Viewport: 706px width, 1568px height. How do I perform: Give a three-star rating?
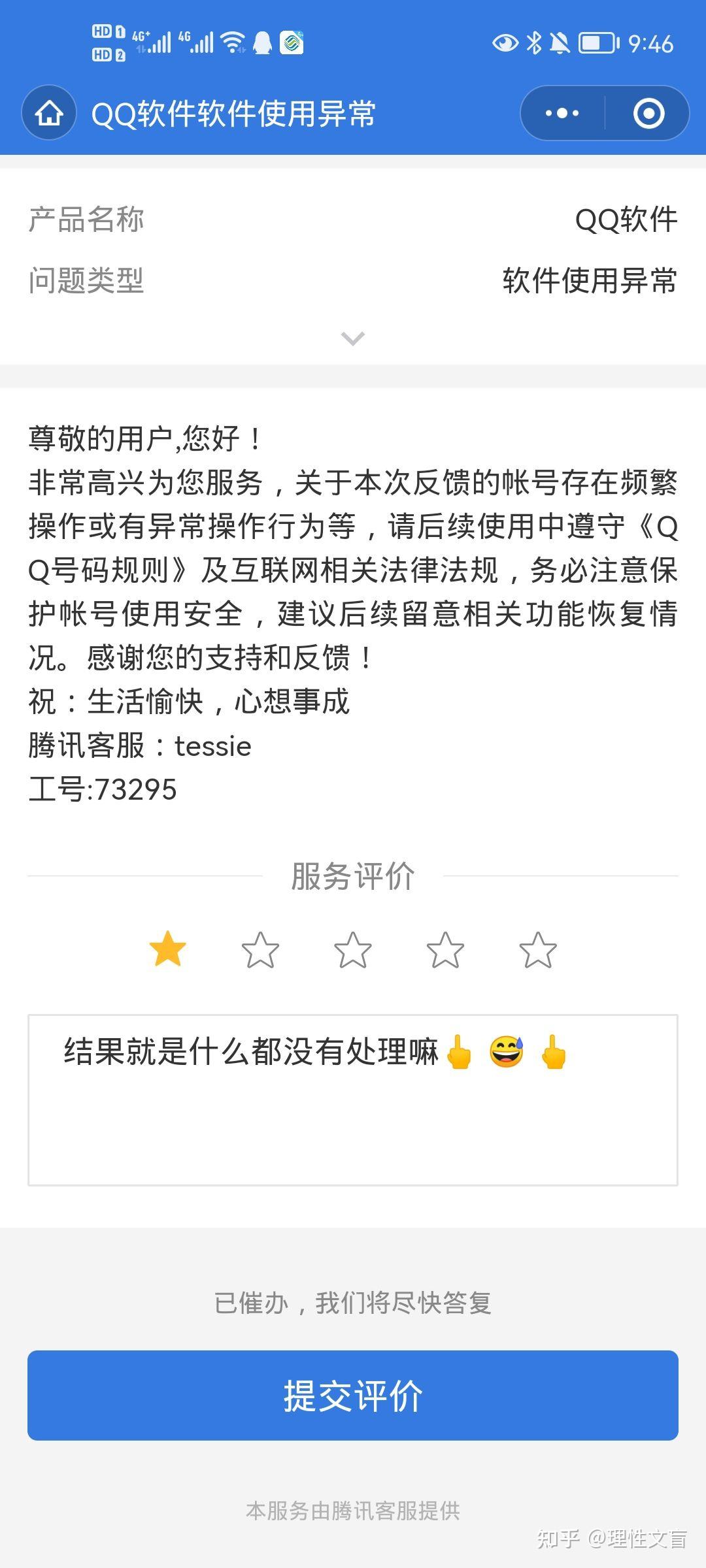353,949
